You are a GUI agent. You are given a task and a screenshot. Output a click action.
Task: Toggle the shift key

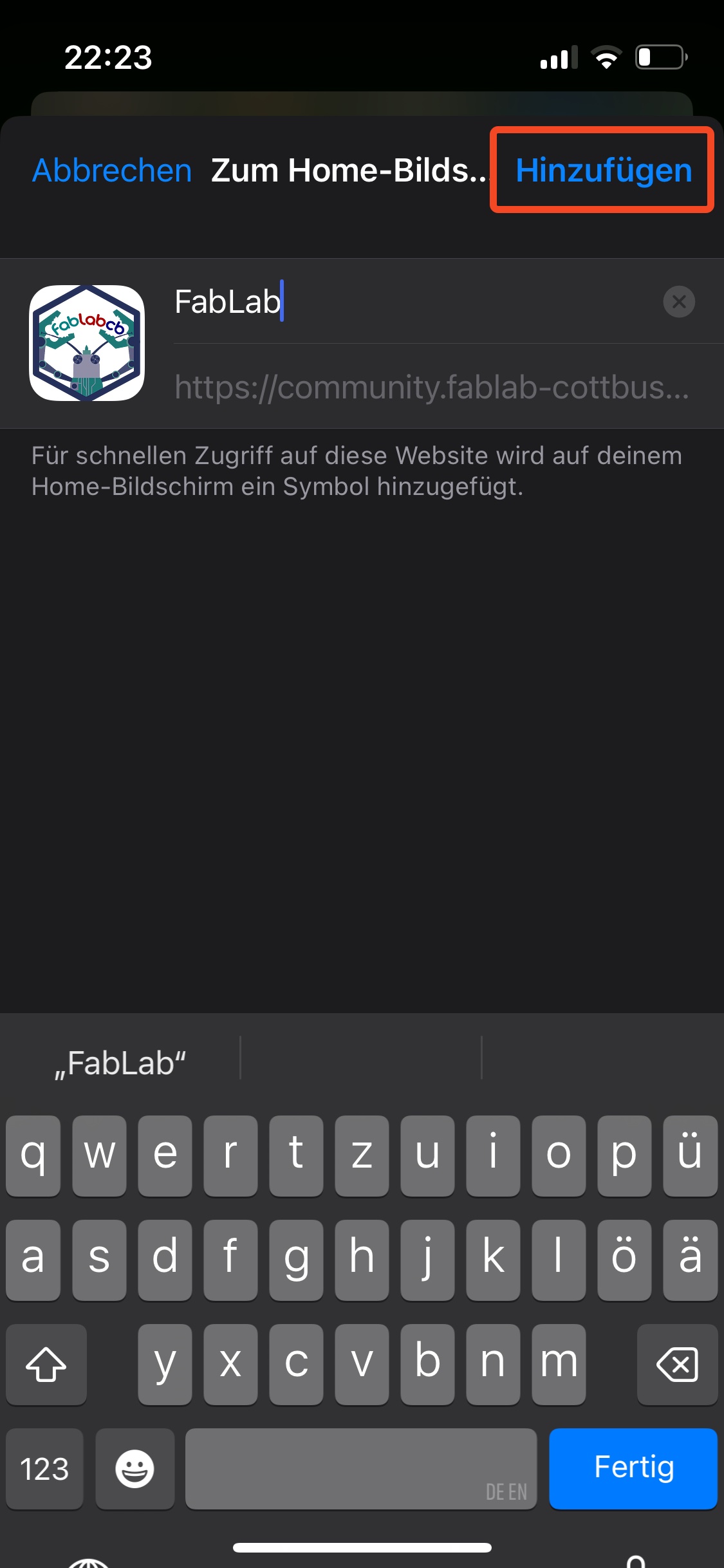(46, 1364)
